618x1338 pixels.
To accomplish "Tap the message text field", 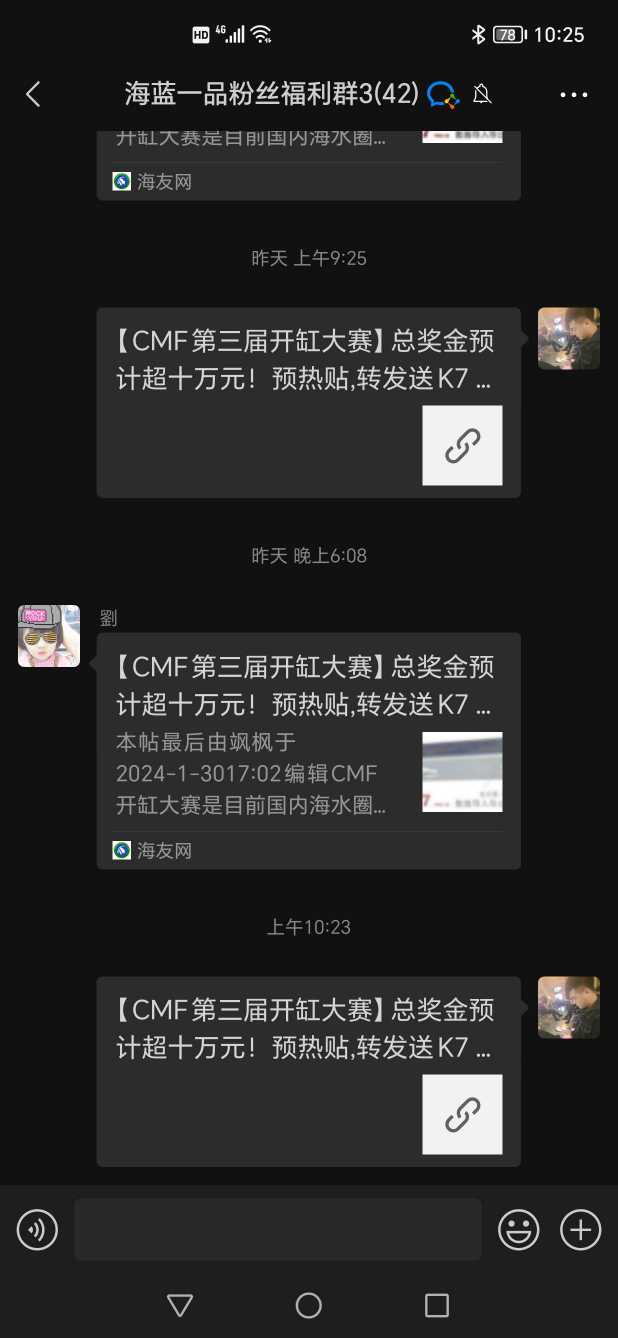I will coord(277,1229).
